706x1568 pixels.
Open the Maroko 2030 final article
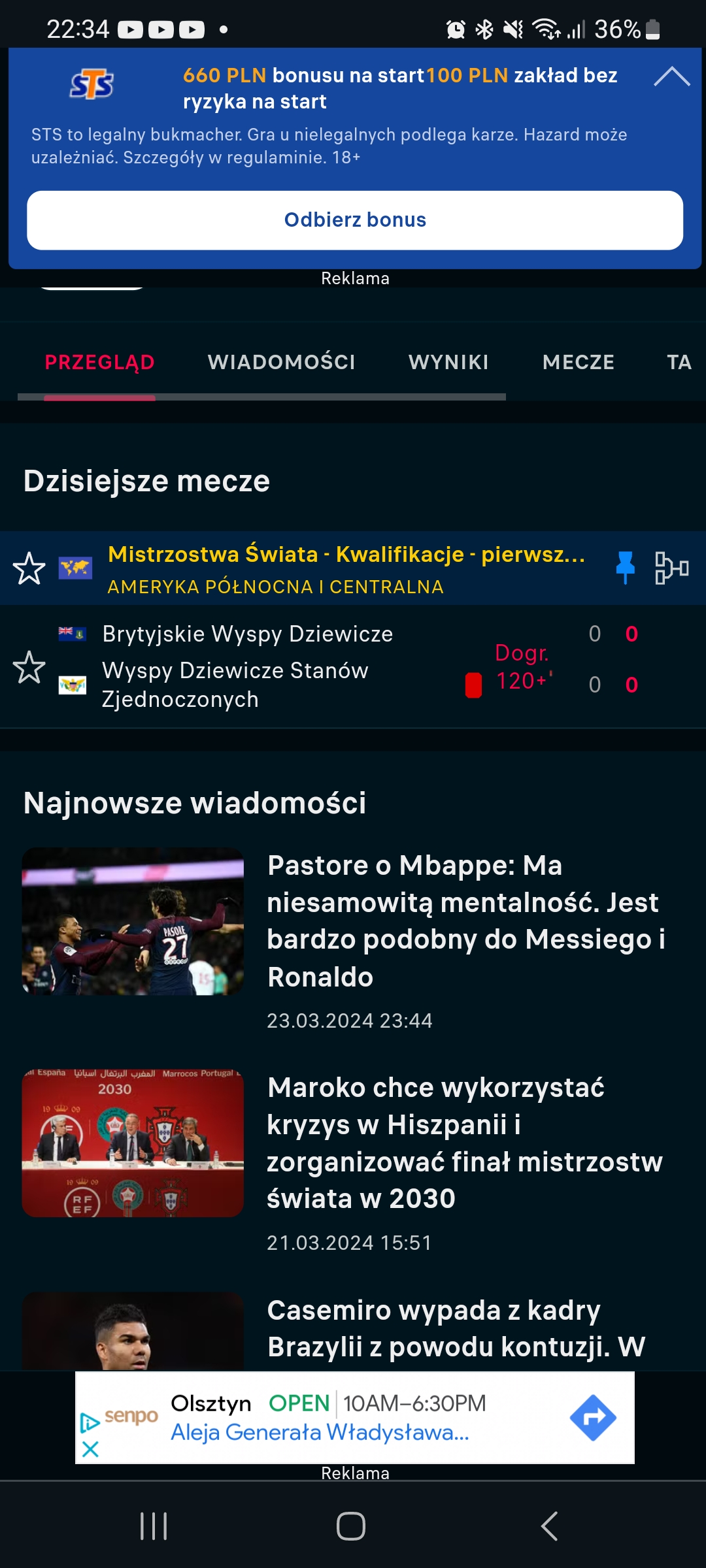[465, 1143]
